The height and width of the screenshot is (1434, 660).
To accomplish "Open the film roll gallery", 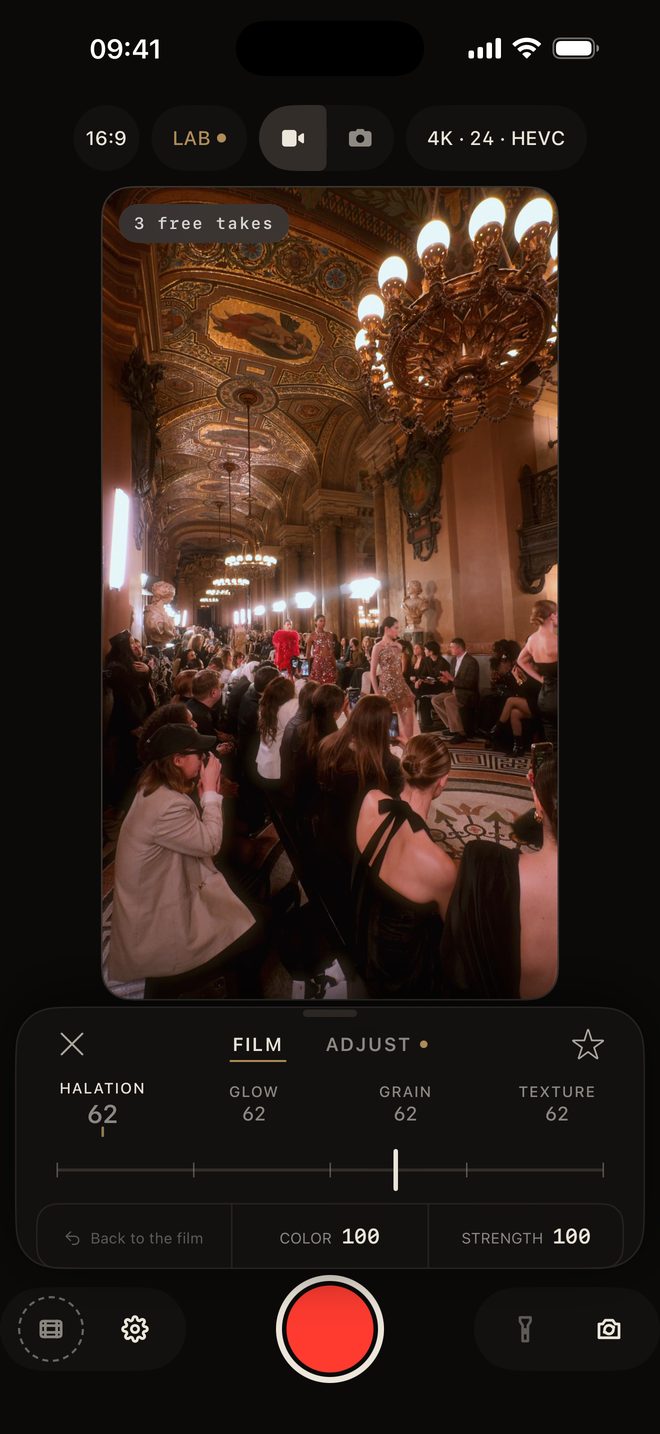I will [51, 1329].
